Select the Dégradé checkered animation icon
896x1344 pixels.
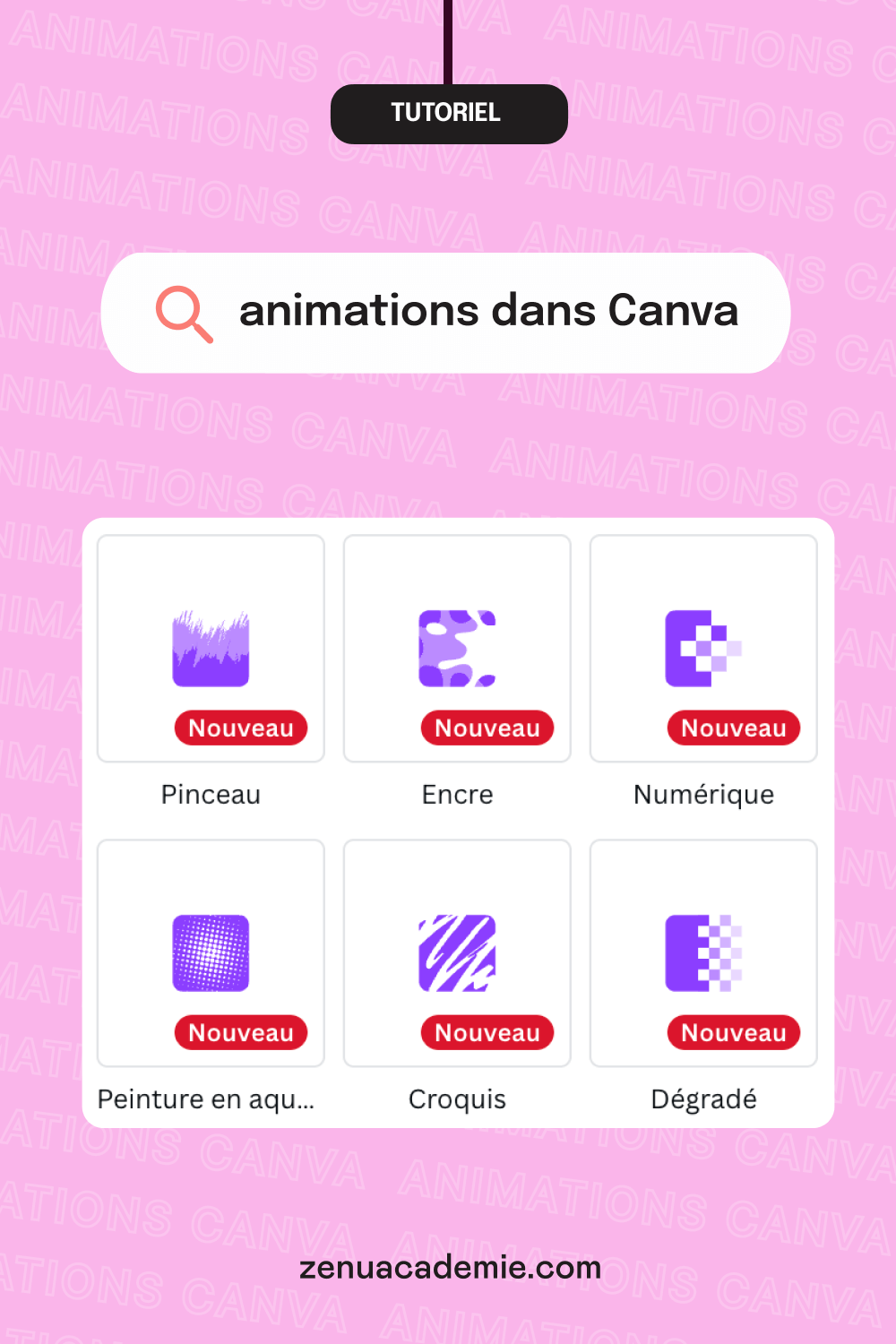tap(702, 952)
